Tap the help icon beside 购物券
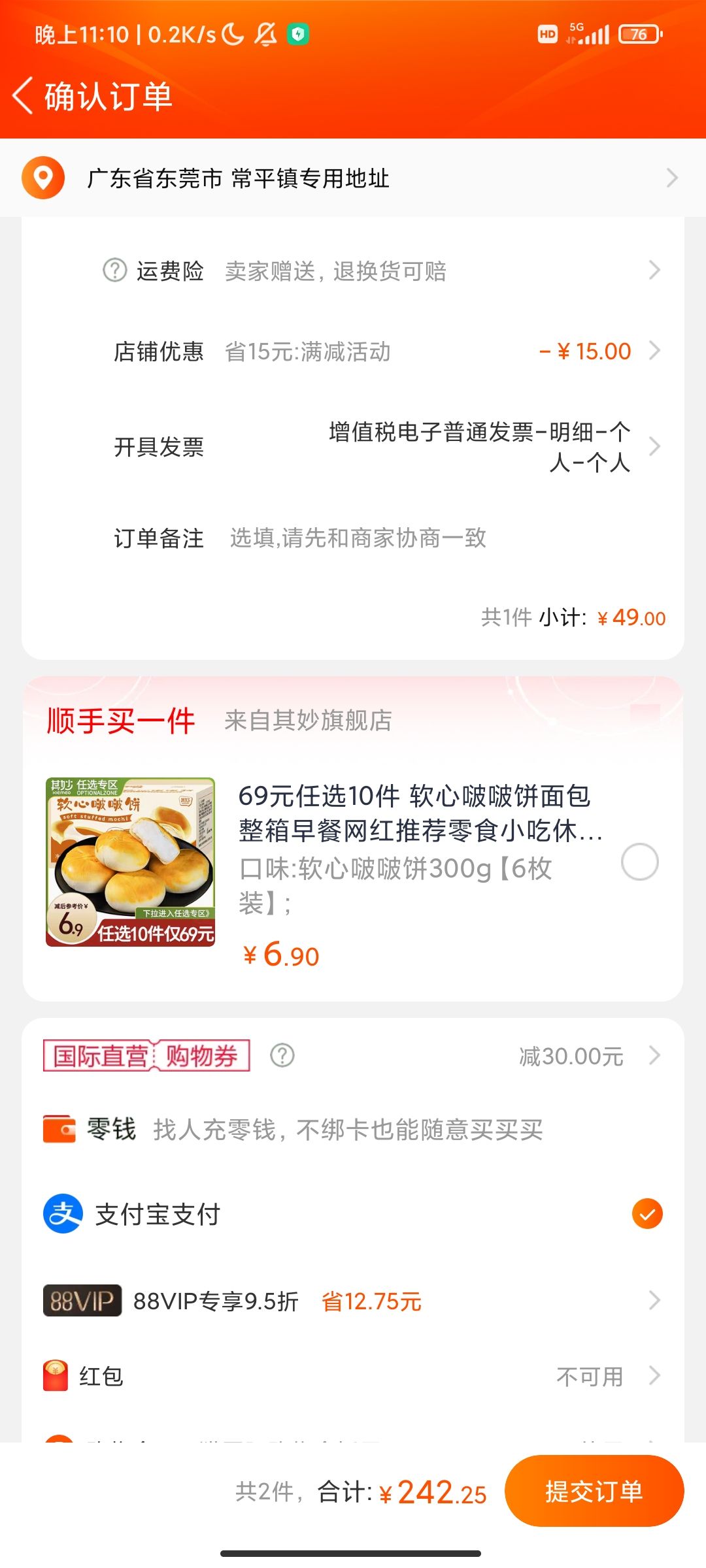This screenshot has height=1568, width=706. (x=282, y=1055)
